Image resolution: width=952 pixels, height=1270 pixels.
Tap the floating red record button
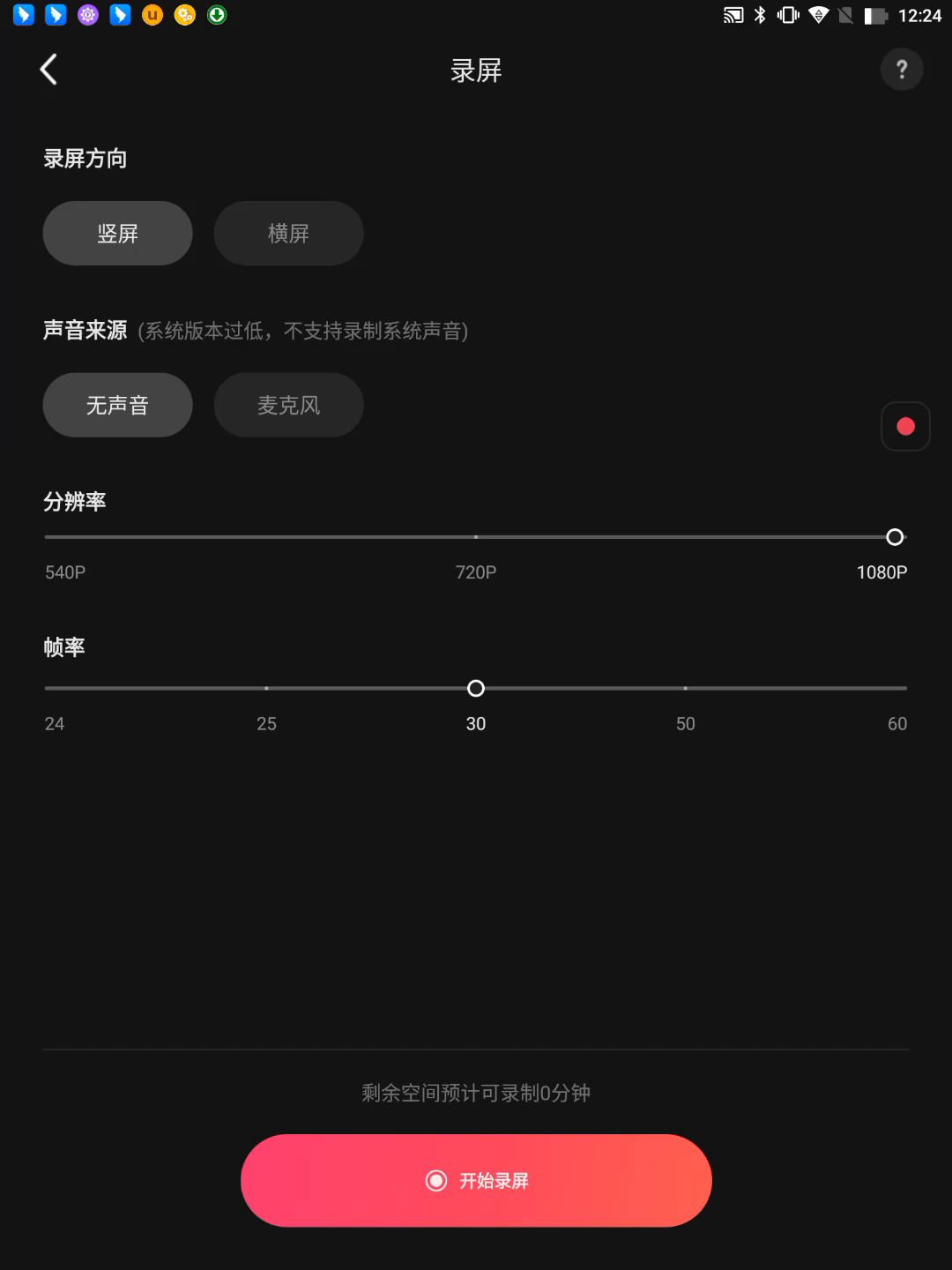click(905, 427)
